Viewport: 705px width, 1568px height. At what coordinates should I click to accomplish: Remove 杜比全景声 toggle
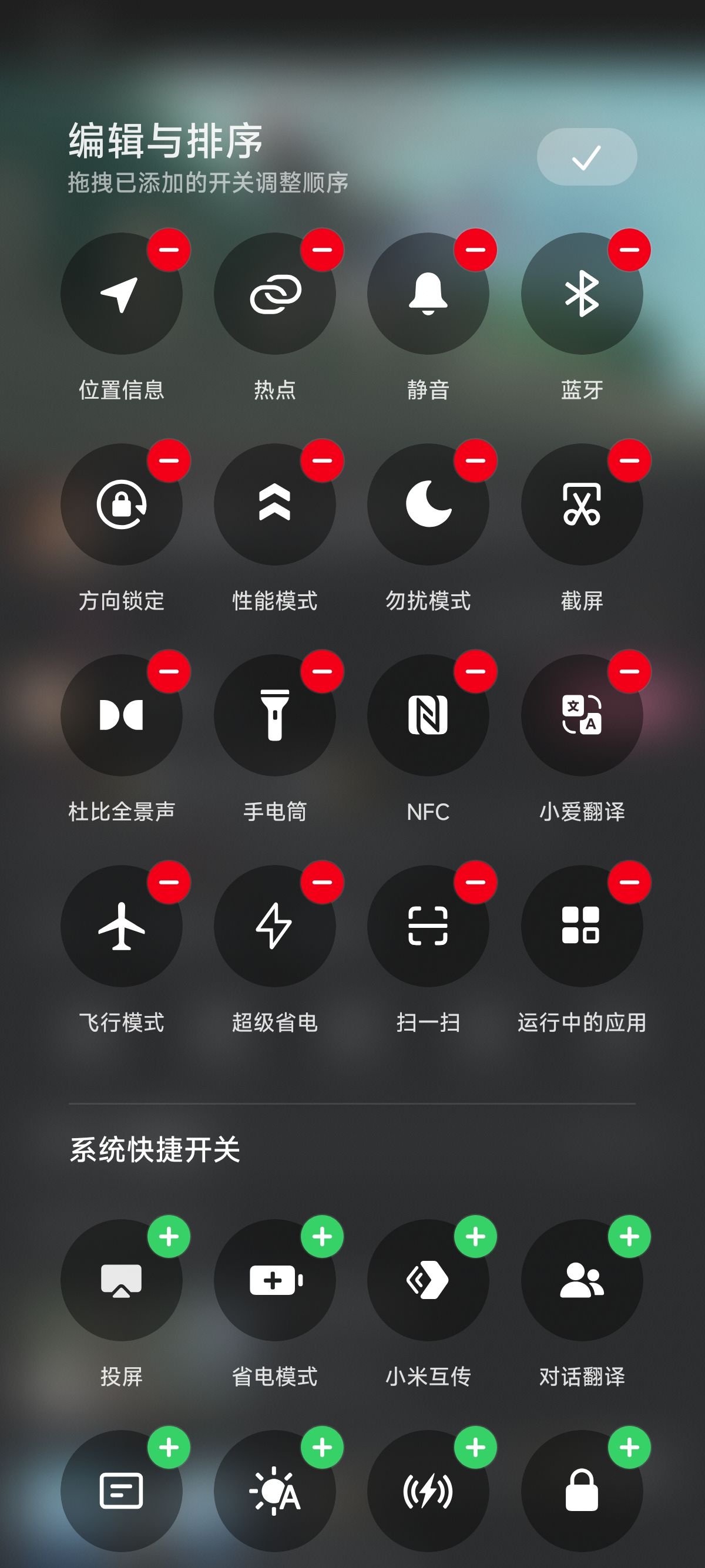[169, 671]
